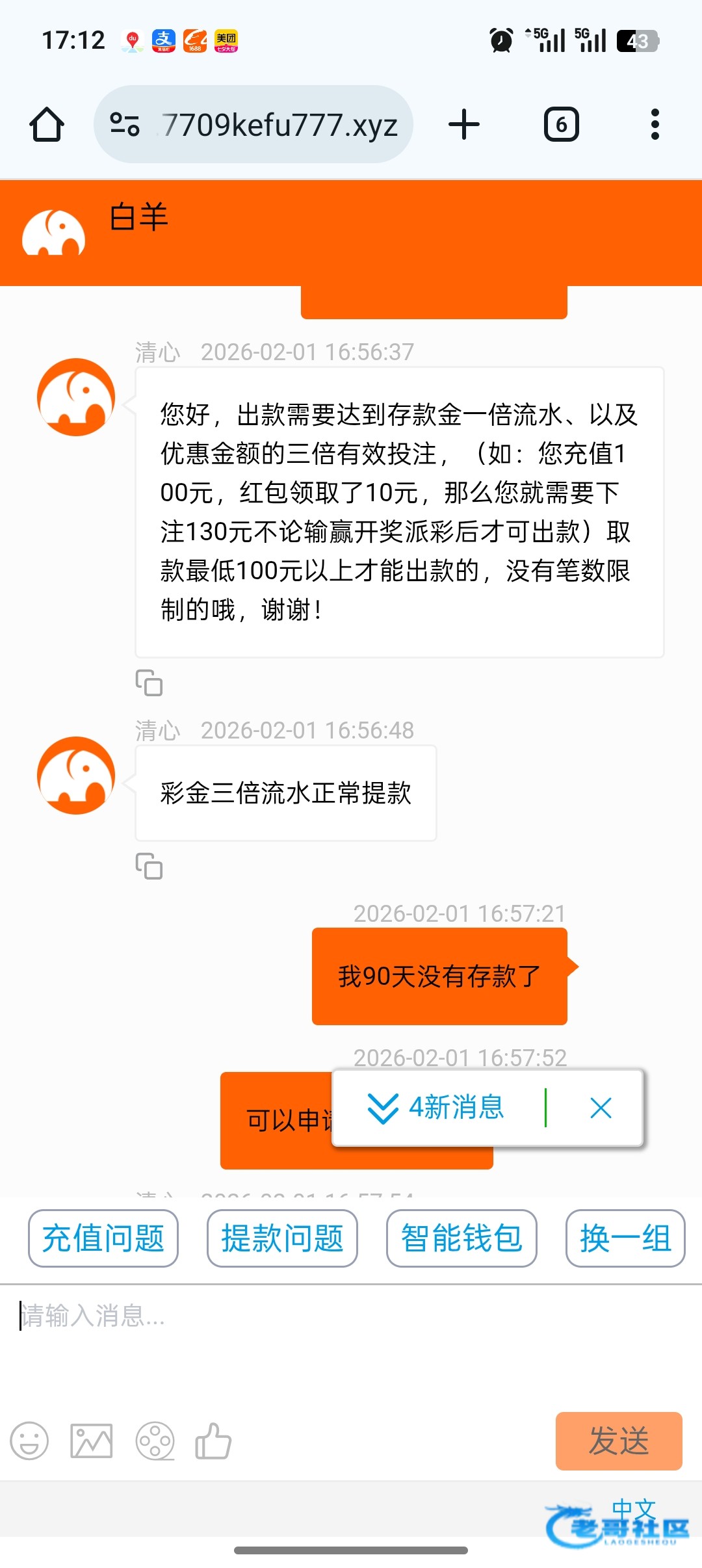Copy the message about 出款需要达到存款金
Image resolution: width=702 pixels, height=1568 pixels.
point(149,683)
